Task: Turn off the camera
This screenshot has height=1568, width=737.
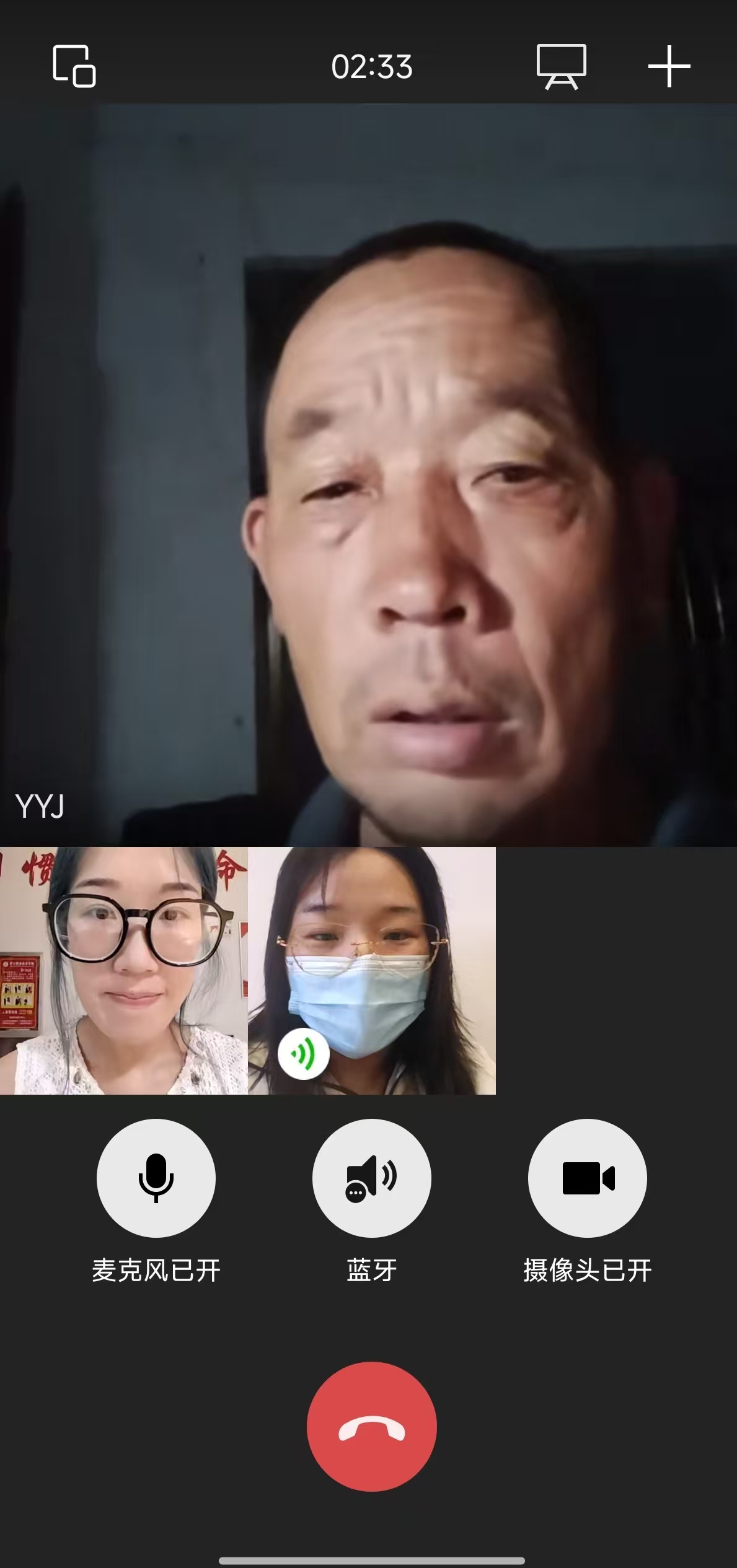Action: 587,1178
